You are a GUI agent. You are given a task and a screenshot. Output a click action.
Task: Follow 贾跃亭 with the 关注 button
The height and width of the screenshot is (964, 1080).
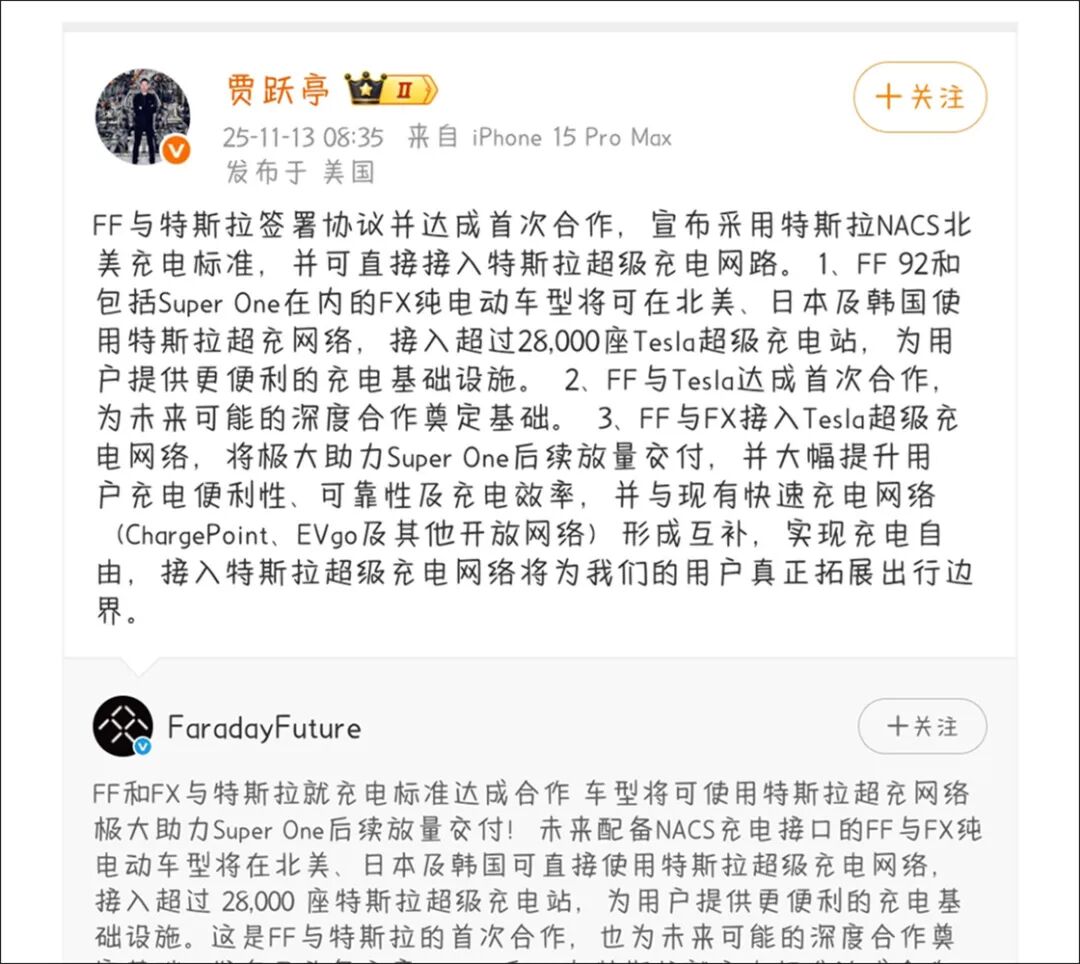click(919, 97)
